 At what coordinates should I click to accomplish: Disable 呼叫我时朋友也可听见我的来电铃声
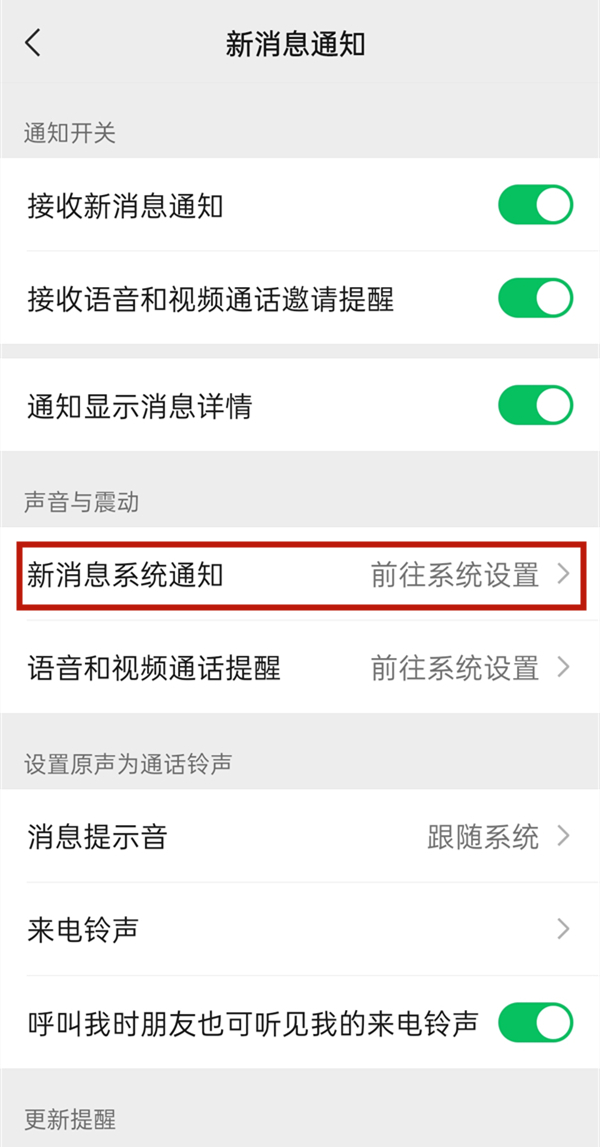535,1022
